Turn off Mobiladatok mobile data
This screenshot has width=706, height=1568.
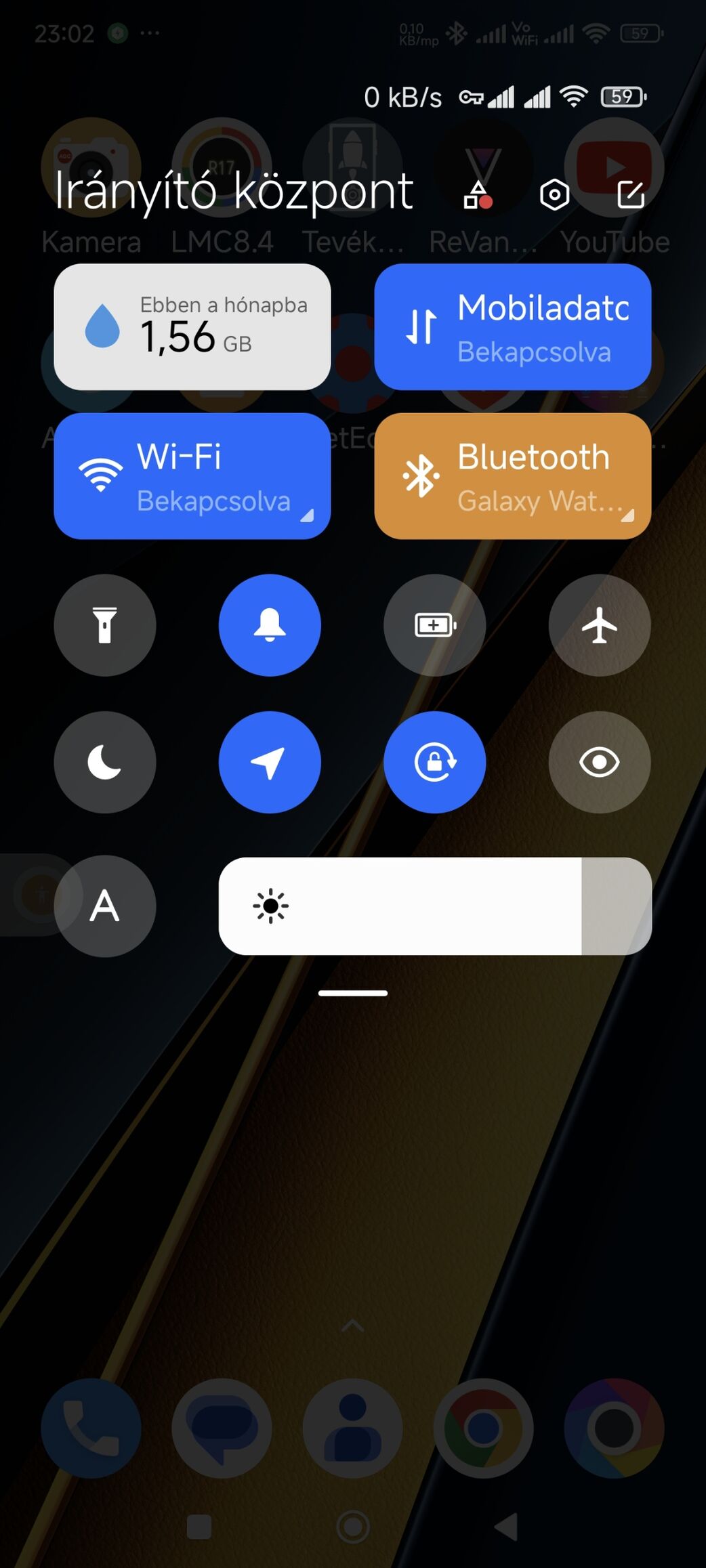pos(513,326)
